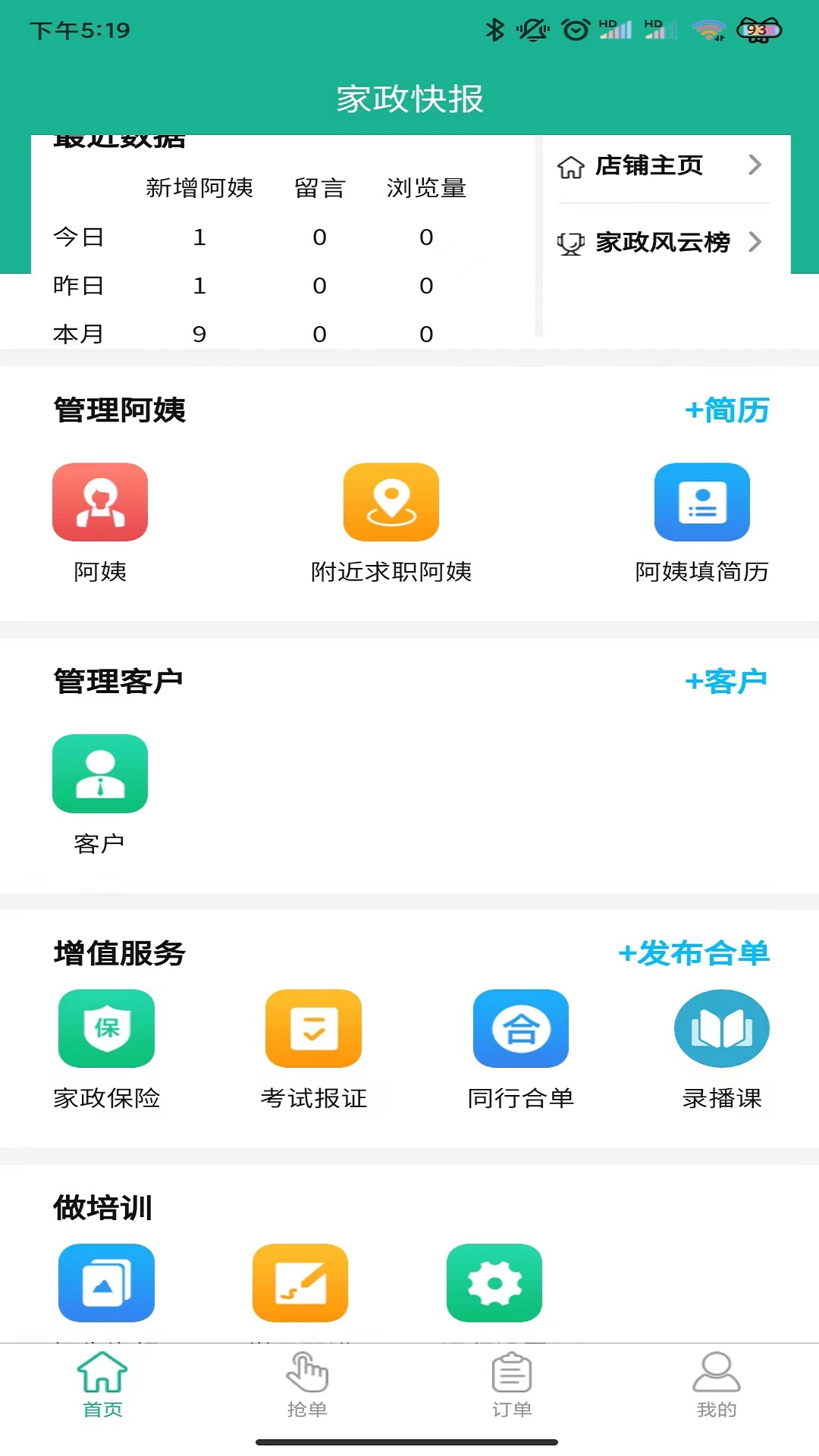Click the 客户 customer icon

101,773
